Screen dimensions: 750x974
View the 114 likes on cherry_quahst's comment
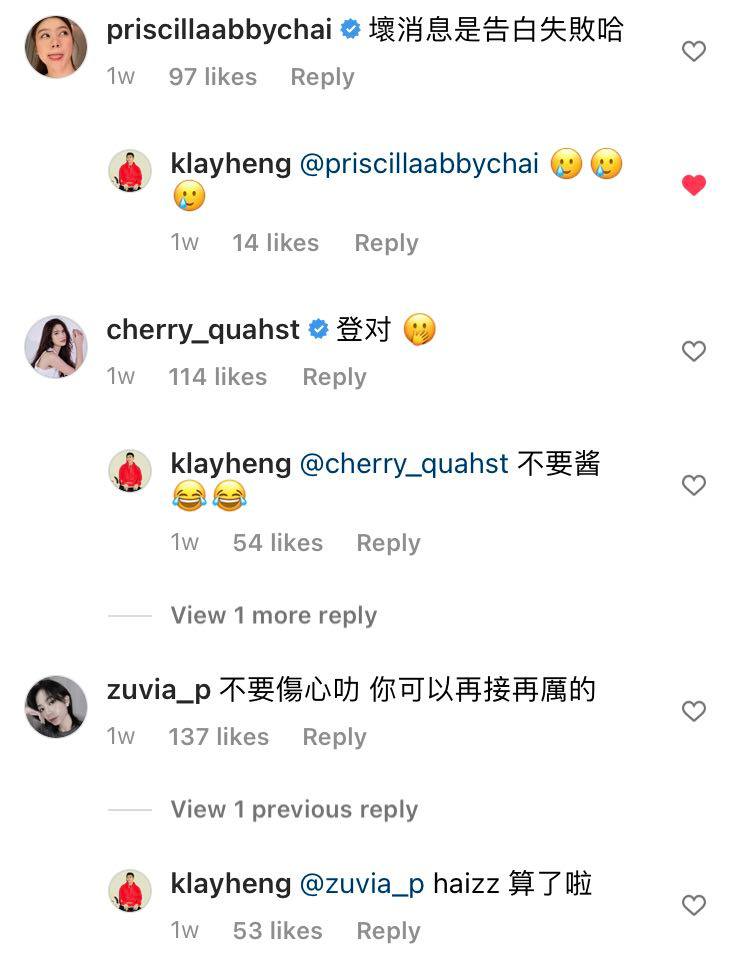point(217,376)
